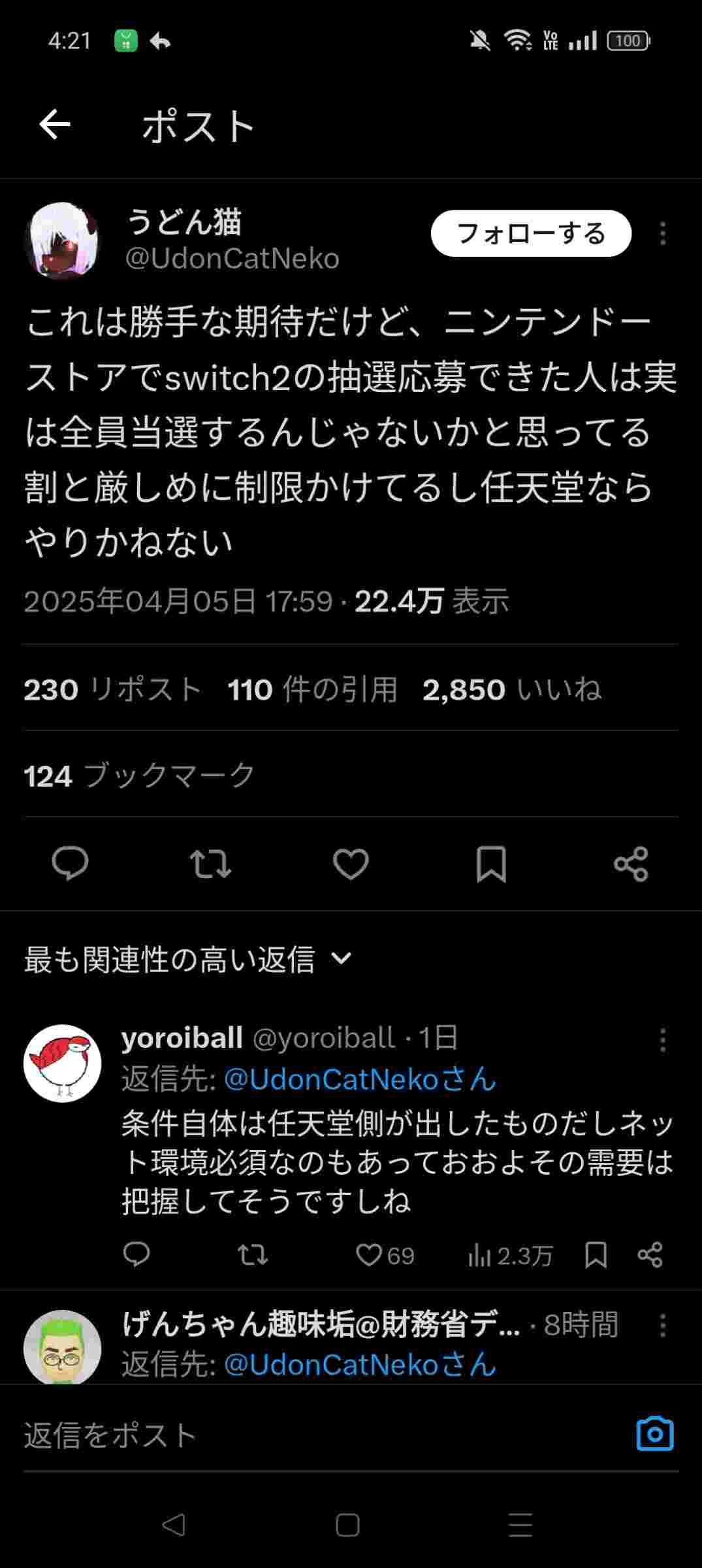Like うどん猫's main post
The image size is (702, 1568).
point(351,864)
